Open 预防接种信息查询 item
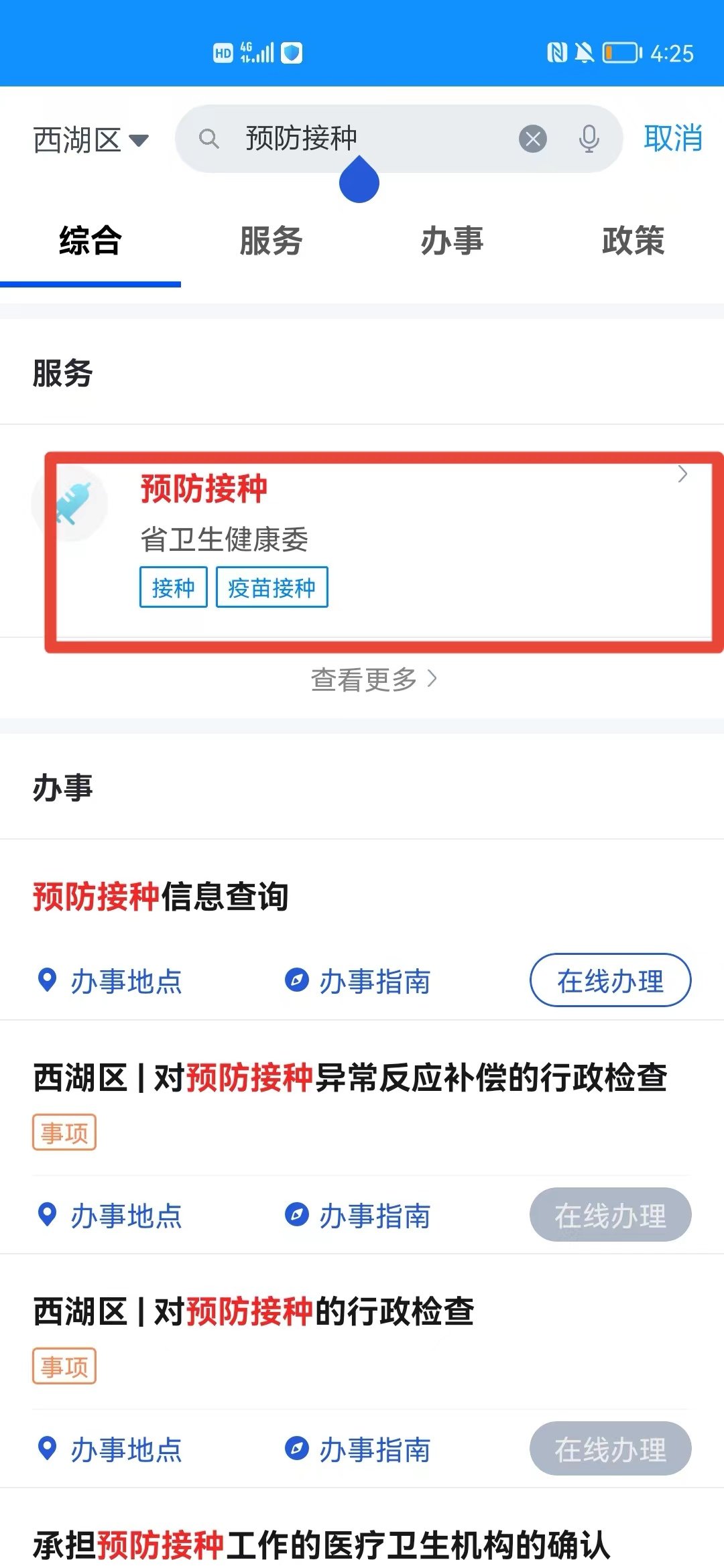Image resolution: width=724 pixels, height=1568 pixels. pyautogui.click(x=161, y=897)
